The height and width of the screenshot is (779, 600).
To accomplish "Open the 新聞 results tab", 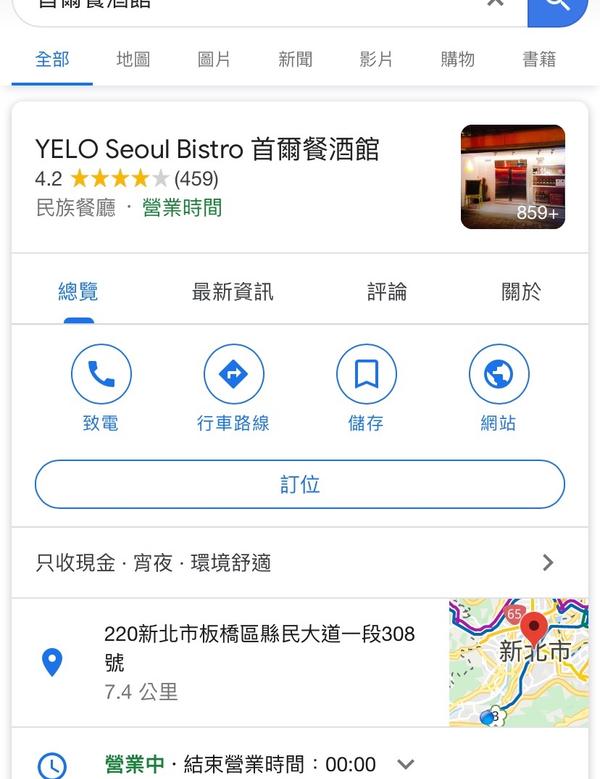I will point(295,59).
